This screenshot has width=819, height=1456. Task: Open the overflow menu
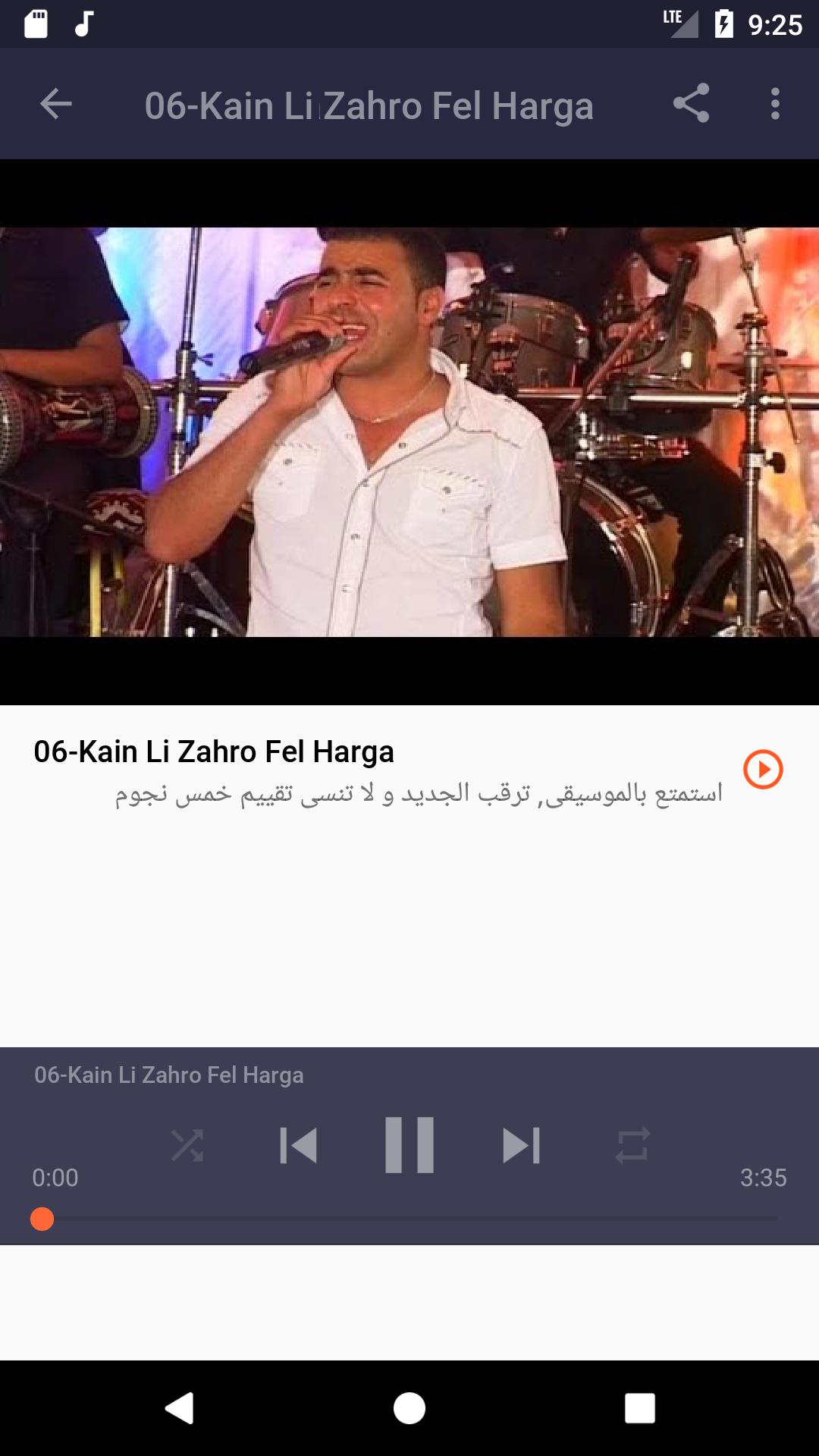[775, 104]
